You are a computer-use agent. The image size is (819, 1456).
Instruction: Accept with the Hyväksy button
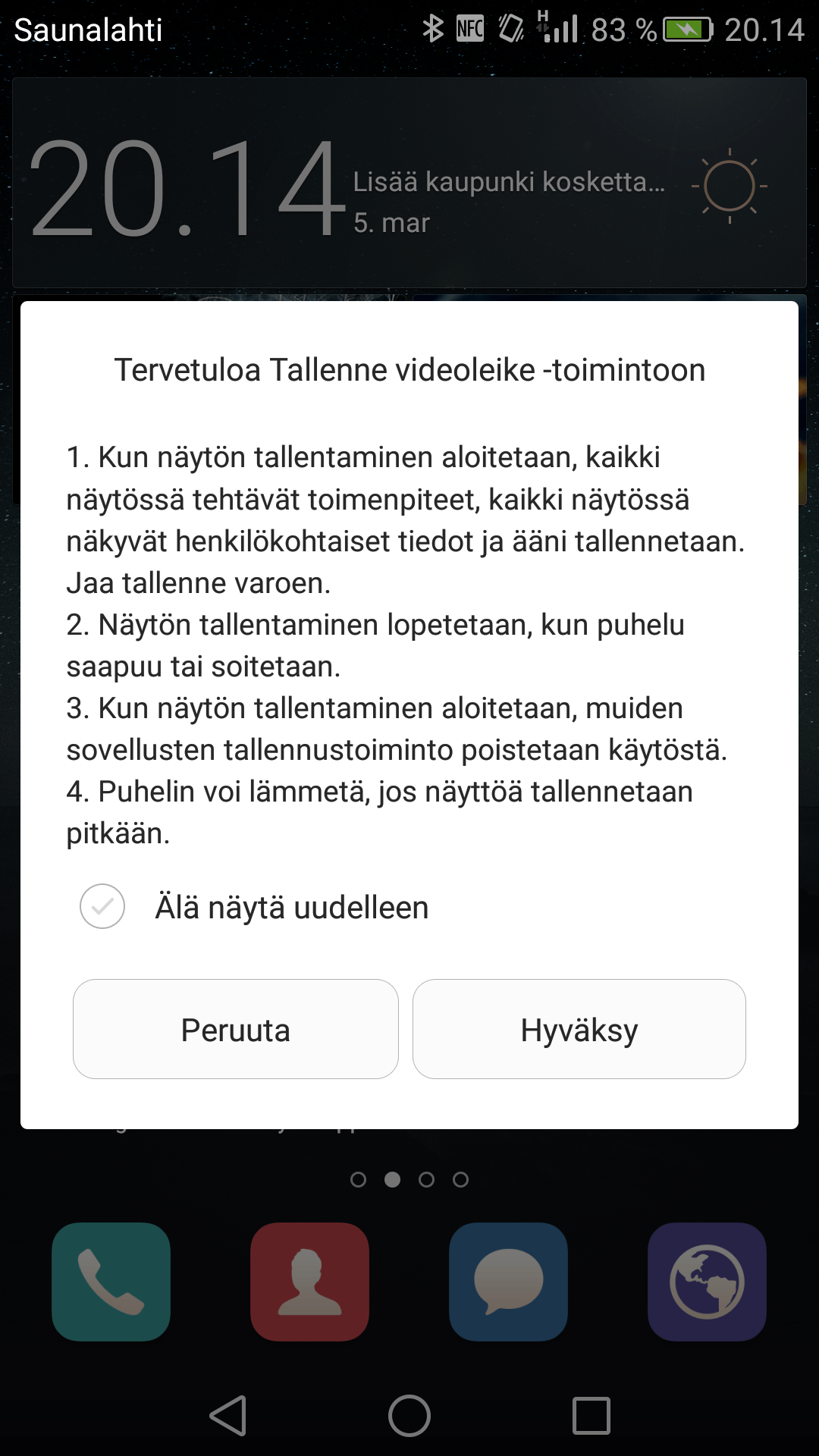(x=579, y=1029)
